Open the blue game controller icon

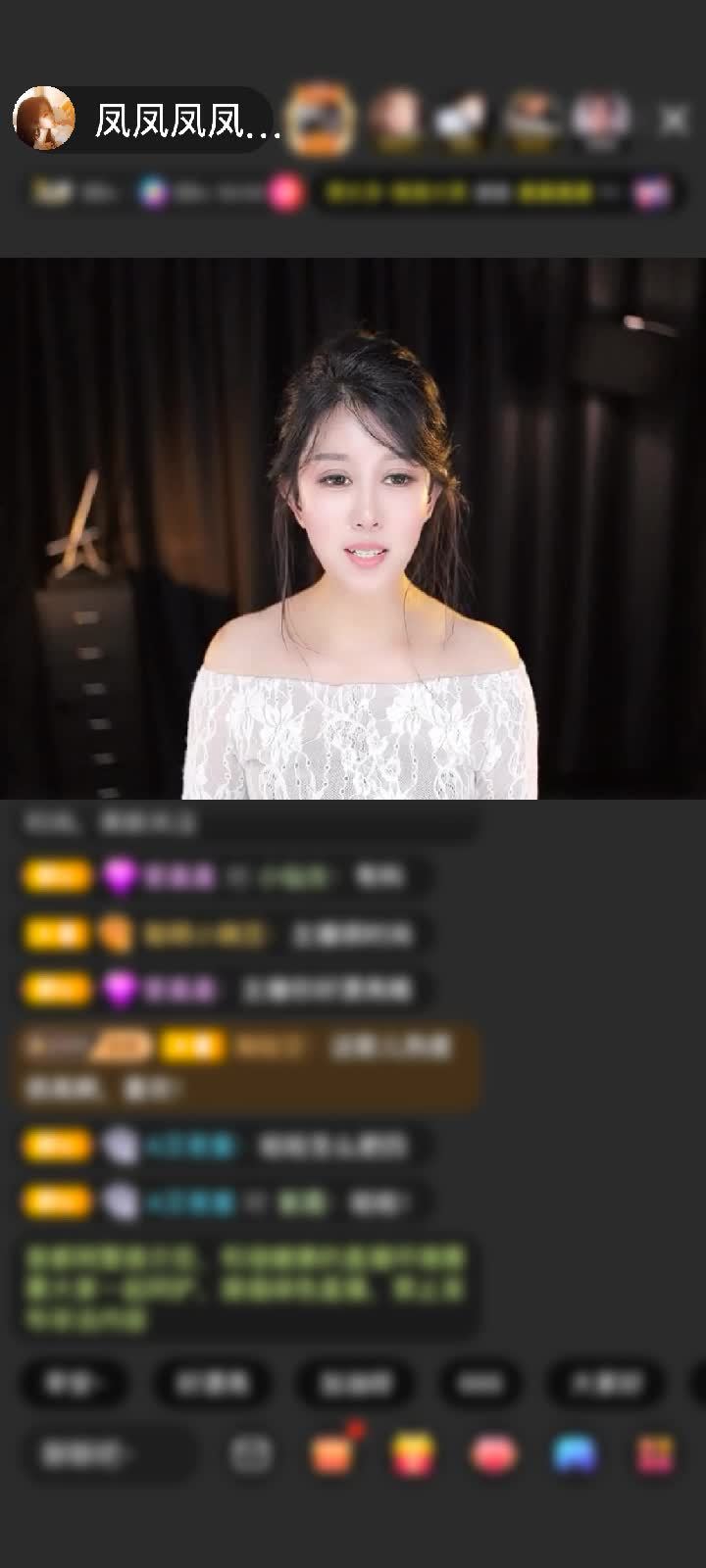coord(575,1454)
